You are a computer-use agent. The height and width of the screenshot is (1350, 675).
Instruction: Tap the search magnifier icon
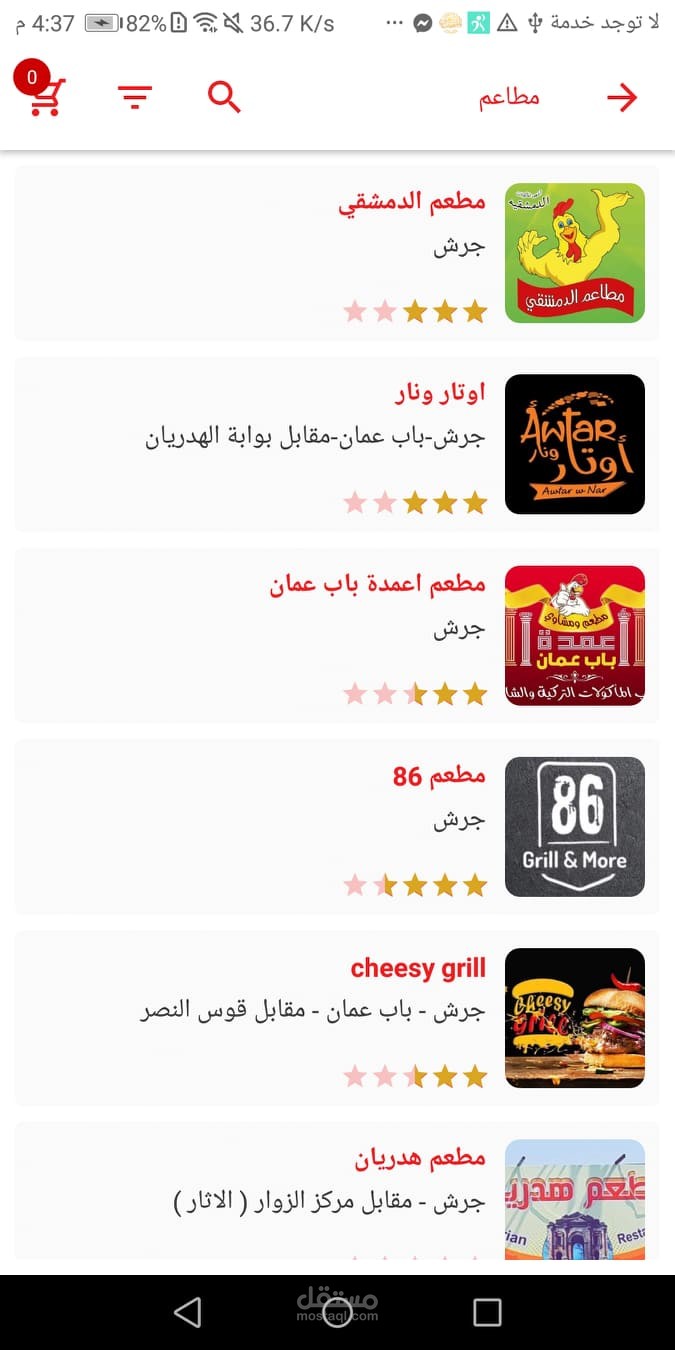[x=224, y=97]
